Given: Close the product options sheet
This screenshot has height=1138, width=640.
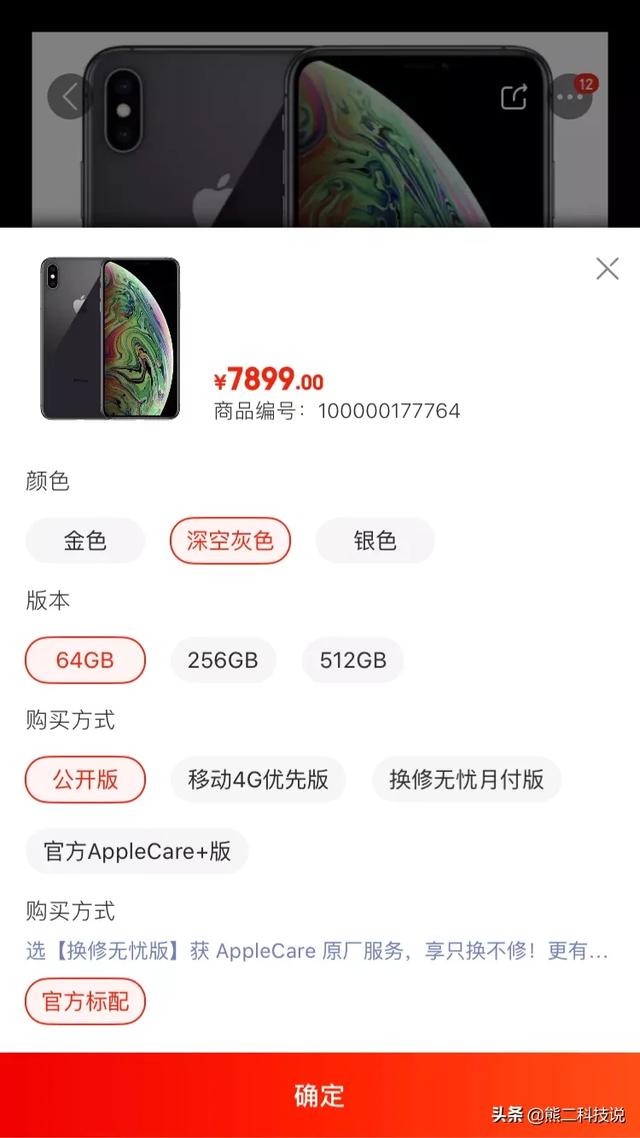Looking at the screenshot, I should tap(607, 269).
